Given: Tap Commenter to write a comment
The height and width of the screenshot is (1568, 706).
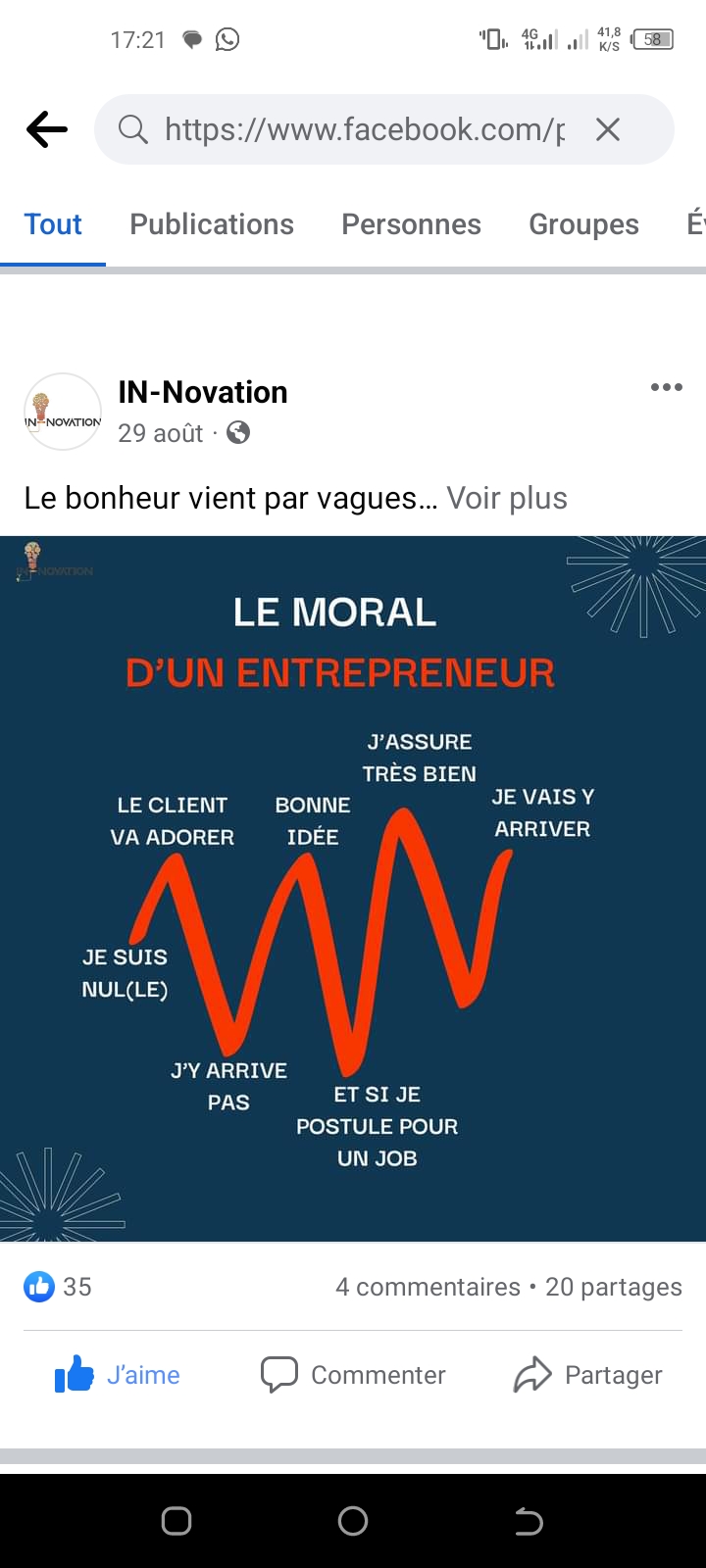Looking at the screenshot, I should point(353,1375).
